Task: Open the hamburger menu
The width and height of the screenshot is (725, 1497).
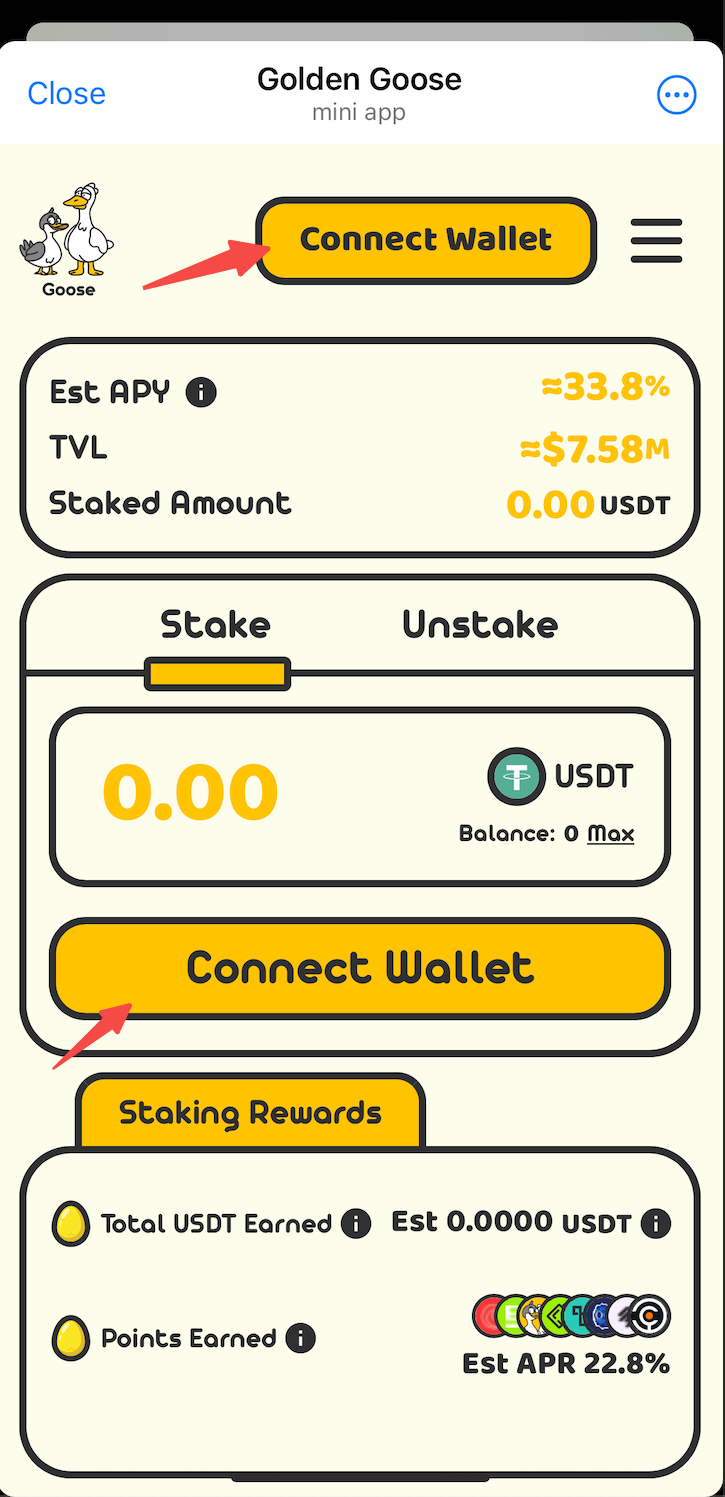Action: 656,240
